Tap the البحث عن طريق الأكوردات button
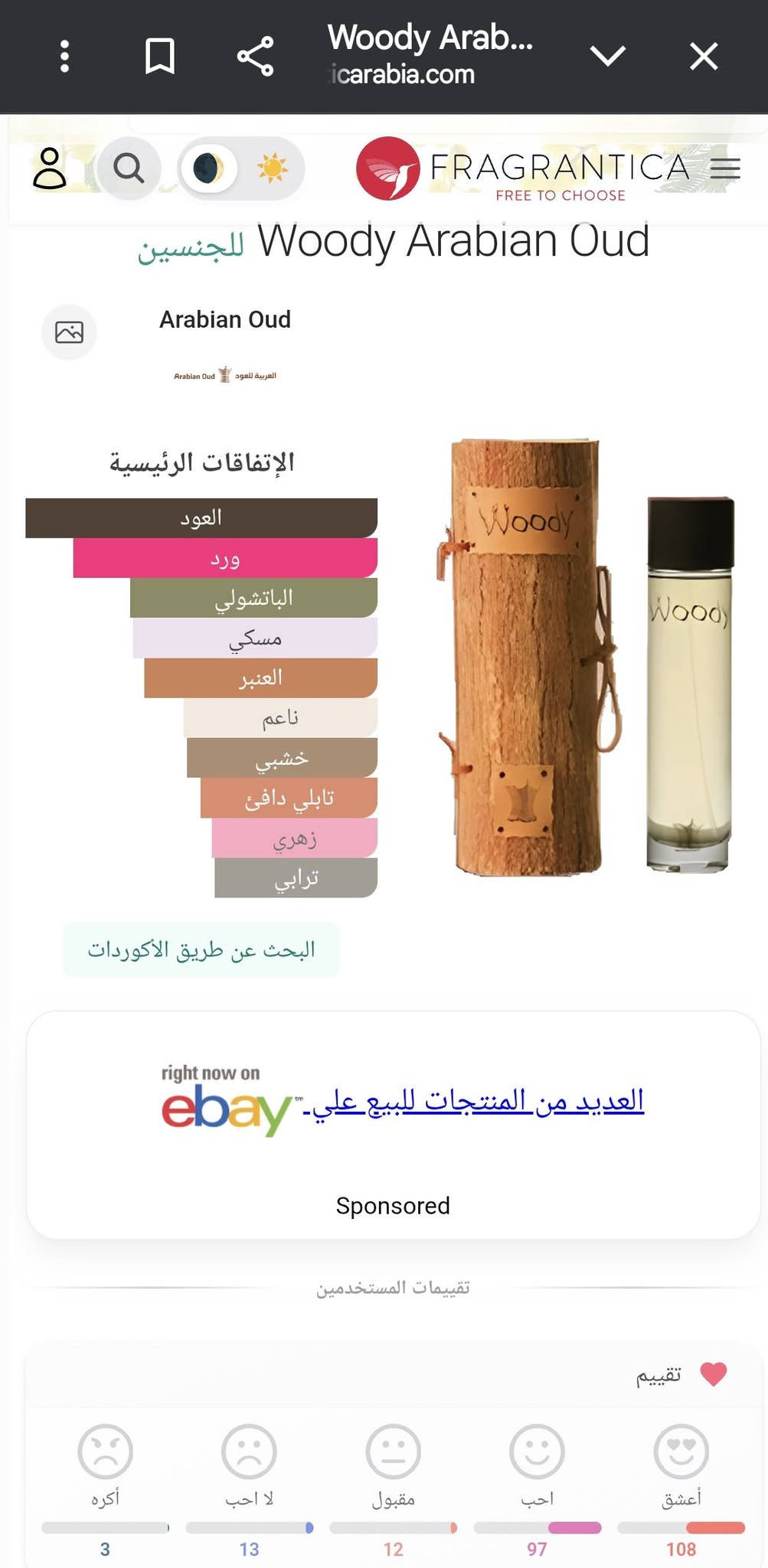Image resolution: width=768 pixels, height=1568 pixels. point(201,950)
